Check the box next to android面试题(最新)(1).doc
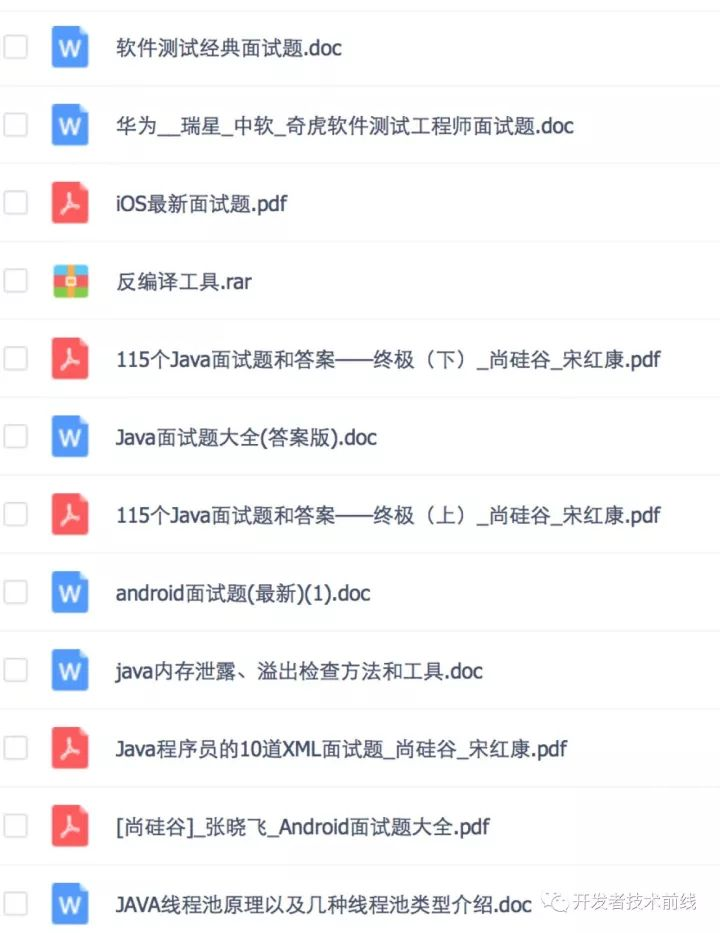The image size is (720, 933). (15, 593)
